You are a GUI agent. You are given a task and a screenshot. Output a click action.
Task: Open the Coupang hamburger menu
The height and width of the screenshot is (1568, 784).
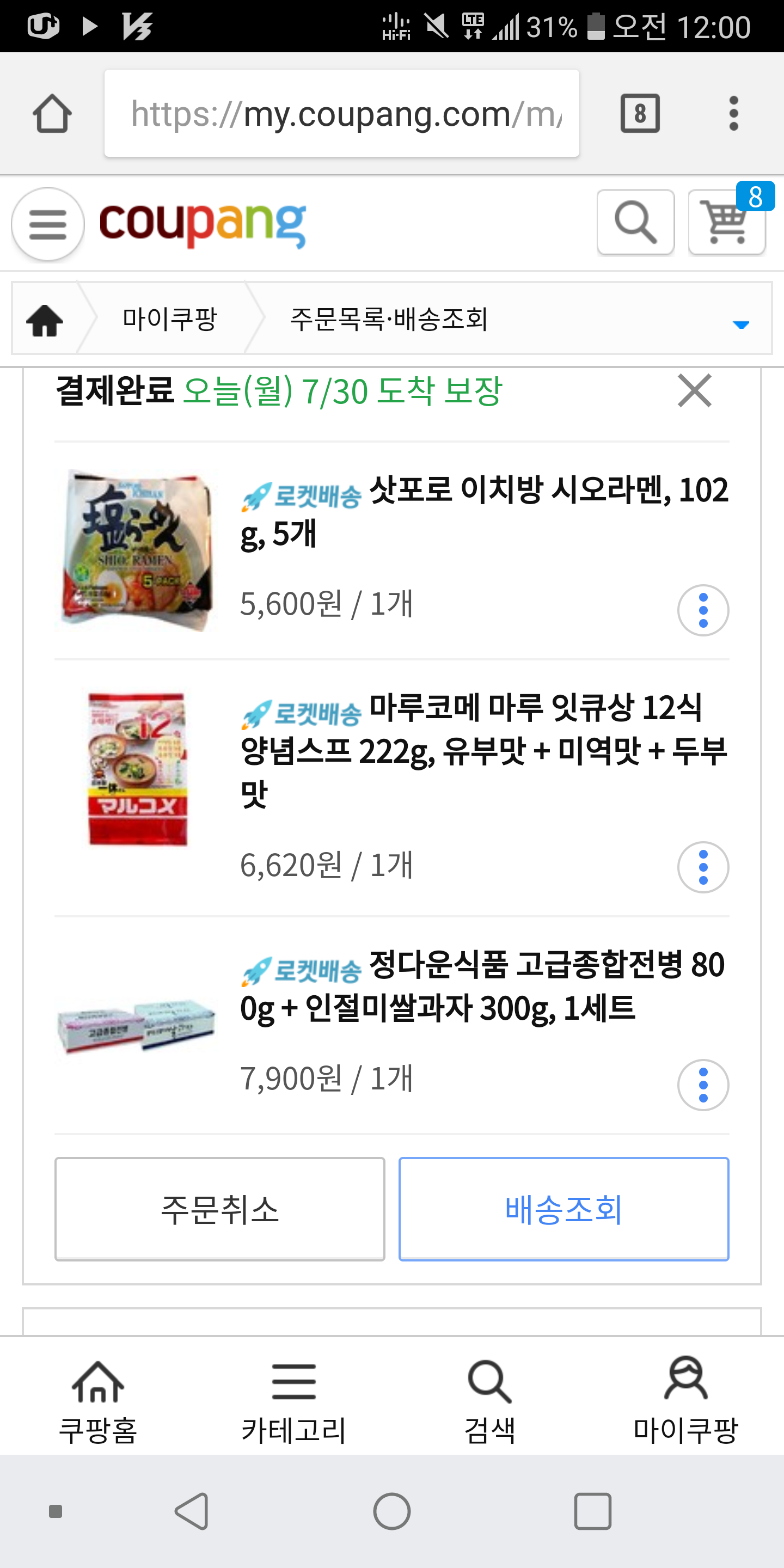(47, 224)
